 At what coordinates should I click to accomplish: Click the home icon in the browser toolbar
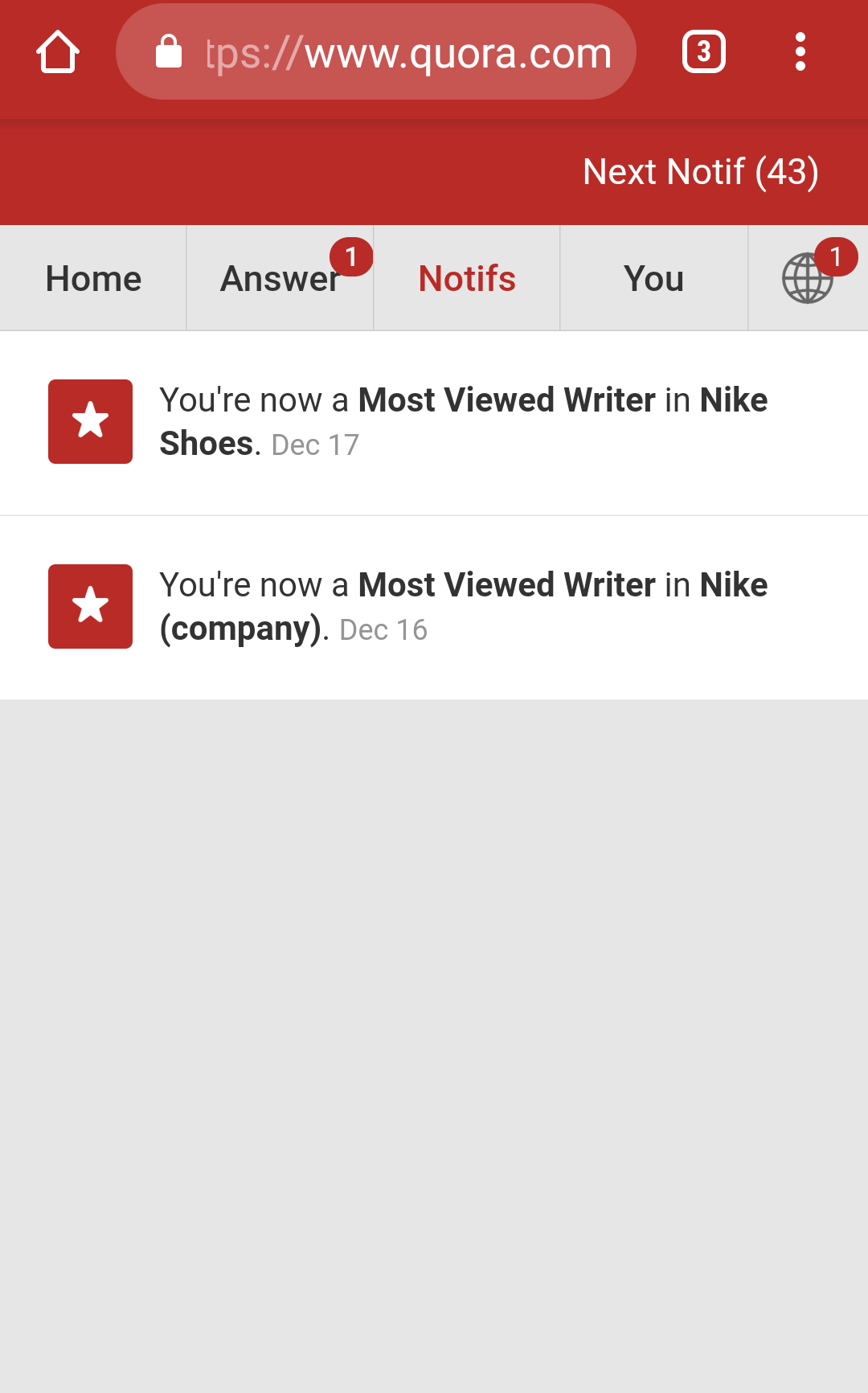click(57, 51)
